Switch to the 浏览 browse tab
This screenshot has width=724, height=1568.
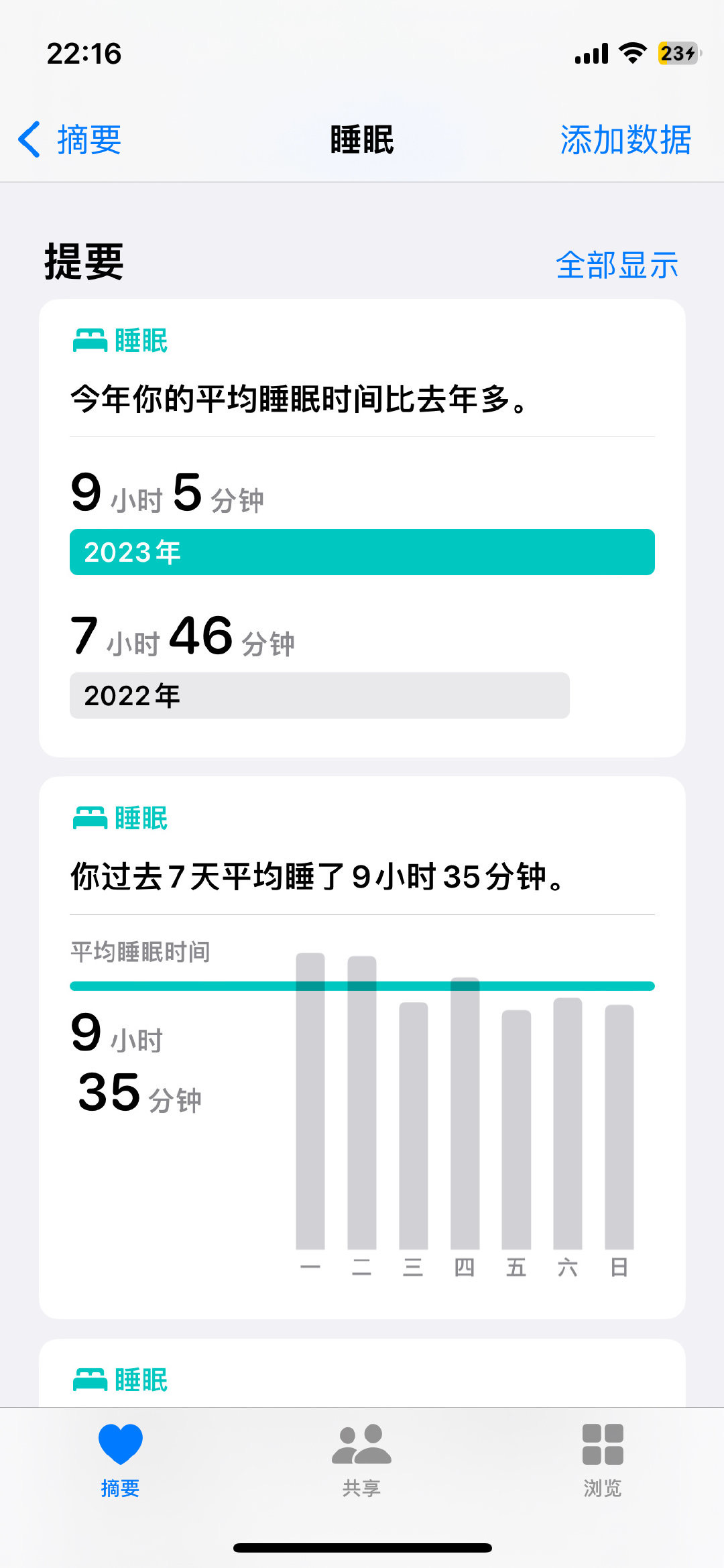(603, 1460)
